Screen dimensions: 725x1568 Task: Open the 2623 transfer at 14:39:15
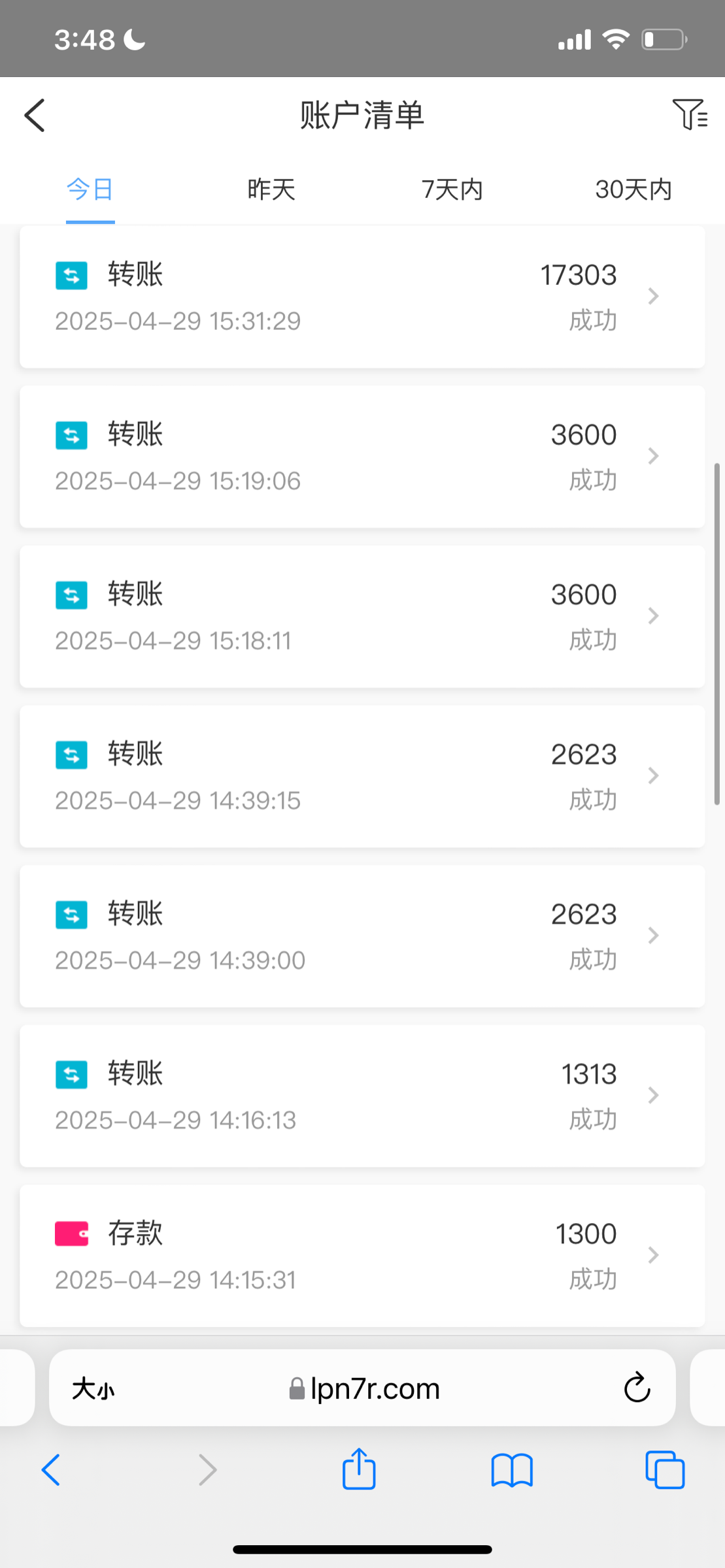pyautogui.click(x=362, y=776)
